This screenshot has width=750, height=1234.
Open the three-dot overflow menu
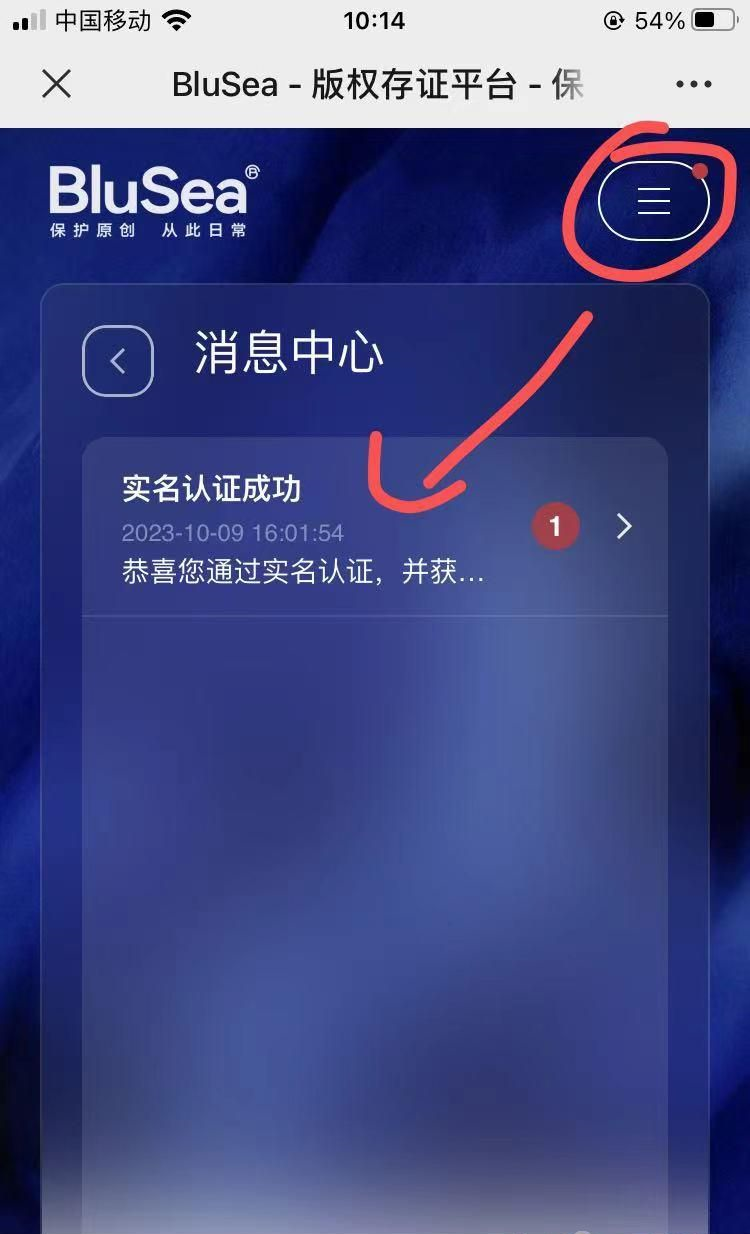click(694, 85)
